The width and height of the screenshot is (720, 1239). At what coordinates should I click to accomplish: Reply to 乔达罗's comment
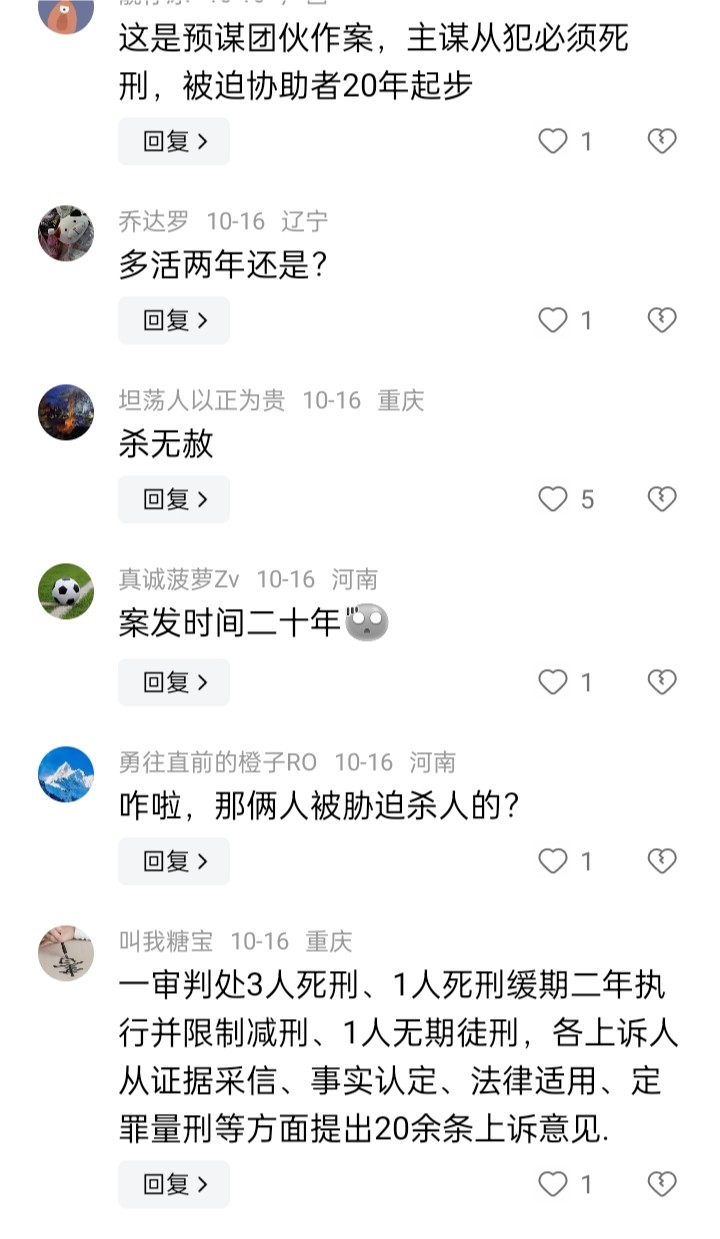(174, 320)
